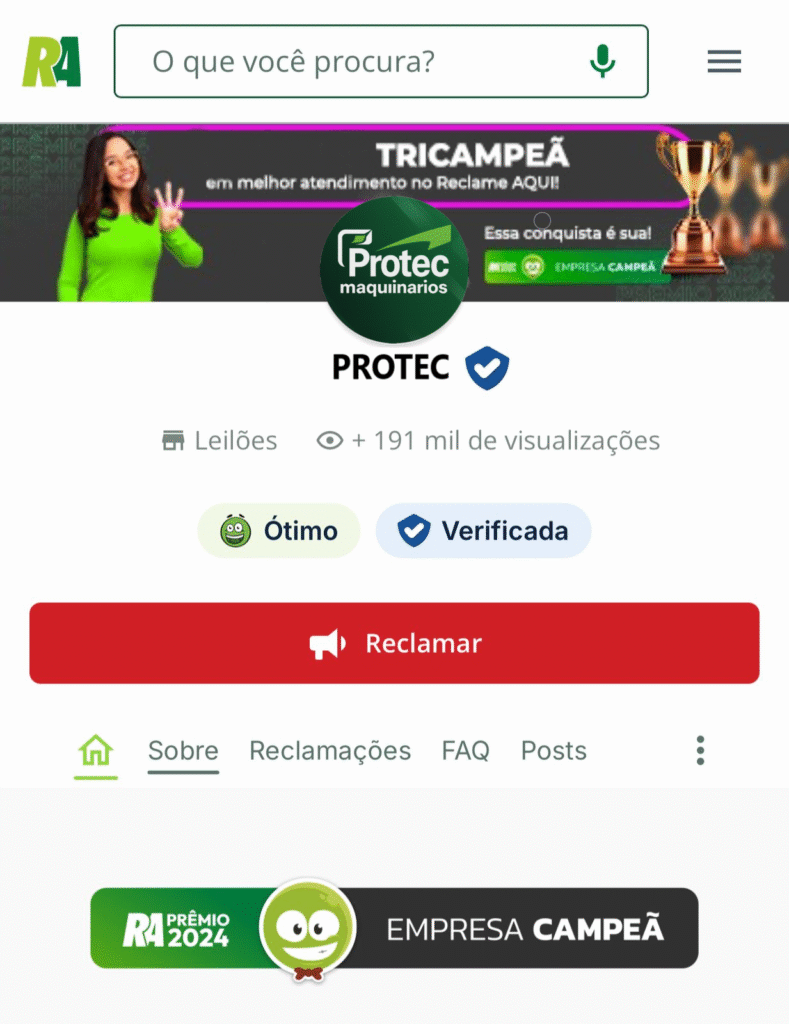The image size is (789, 1024).
Task: Switch to the Sobre tab
Action: pos(183,751)
